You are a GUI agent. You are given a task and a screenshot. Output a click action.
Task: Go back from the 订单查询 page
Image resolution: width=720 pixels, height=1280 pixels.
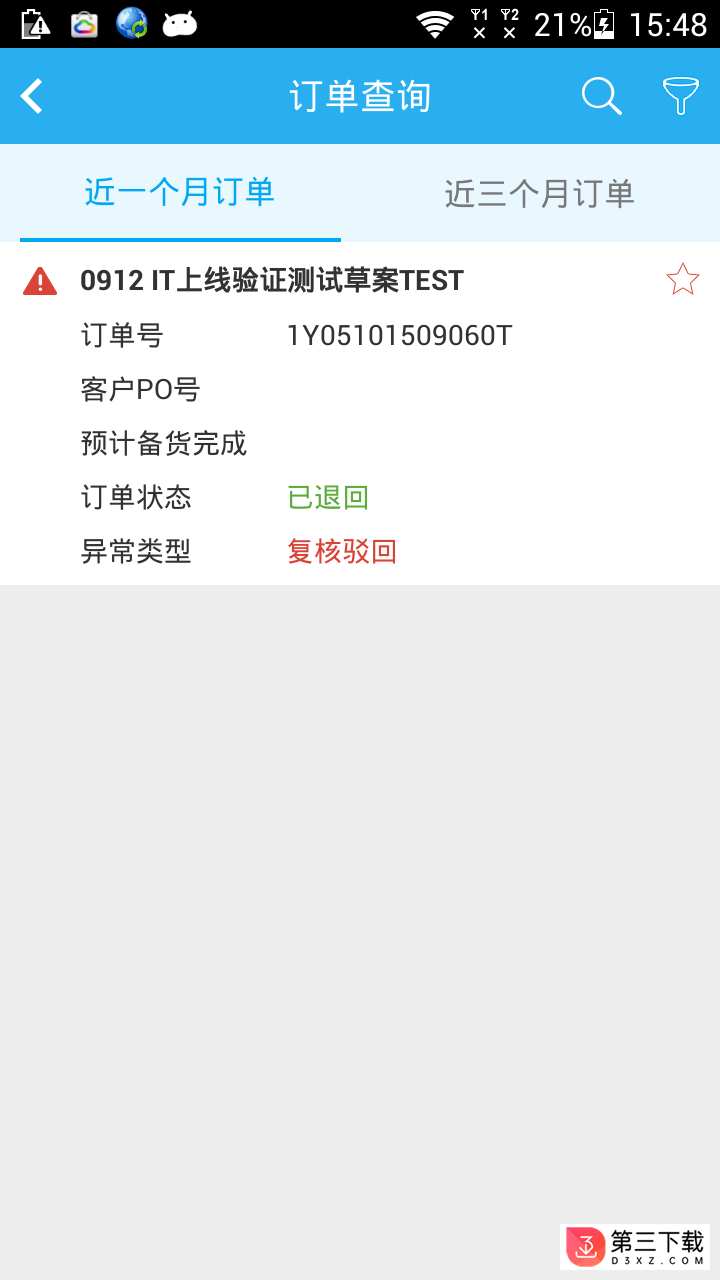[x=33, y=97]
